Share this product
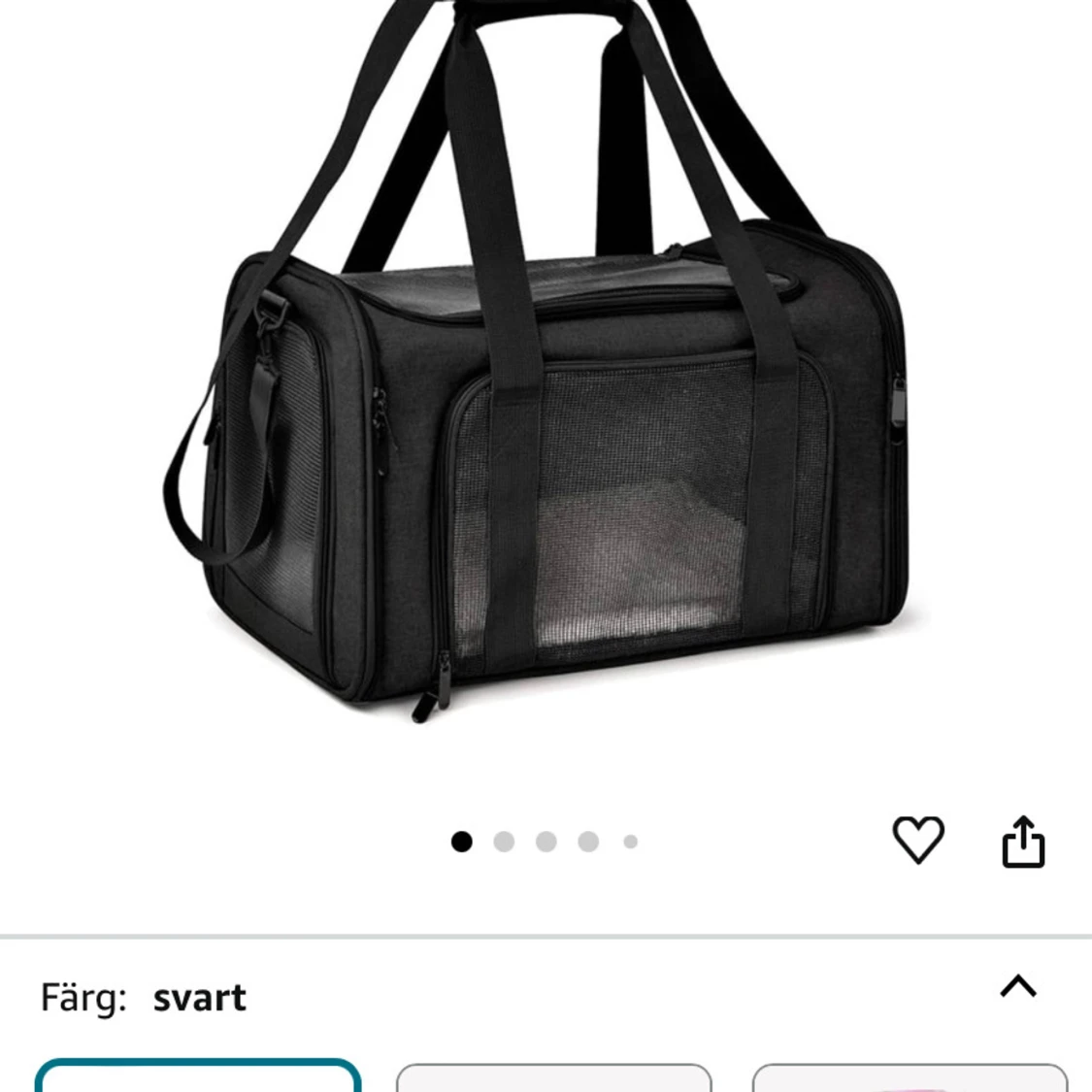1092x1092 pixels. [1023, 841]
